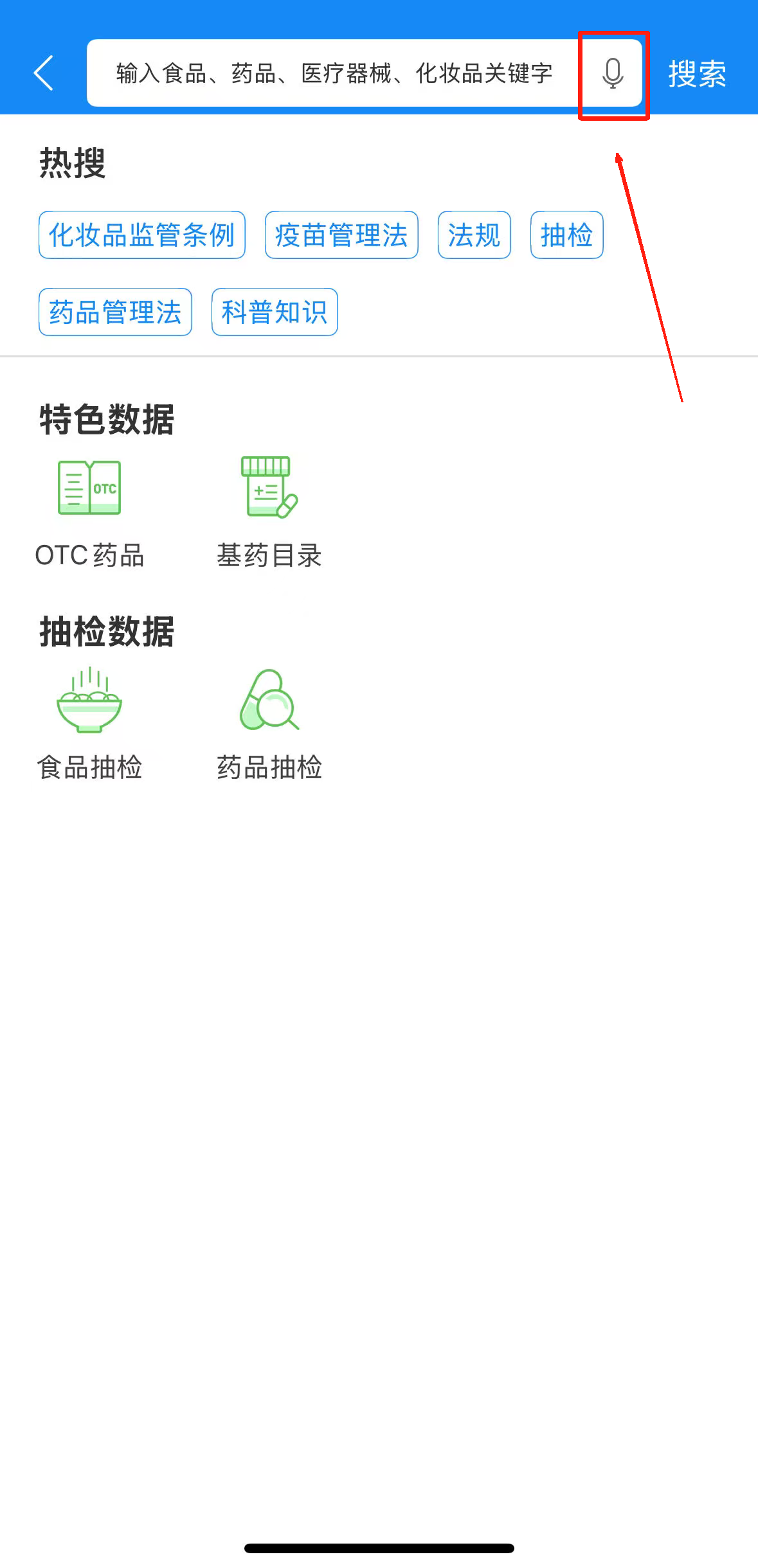Tap the microphone for voice search

tap(613, 73)
